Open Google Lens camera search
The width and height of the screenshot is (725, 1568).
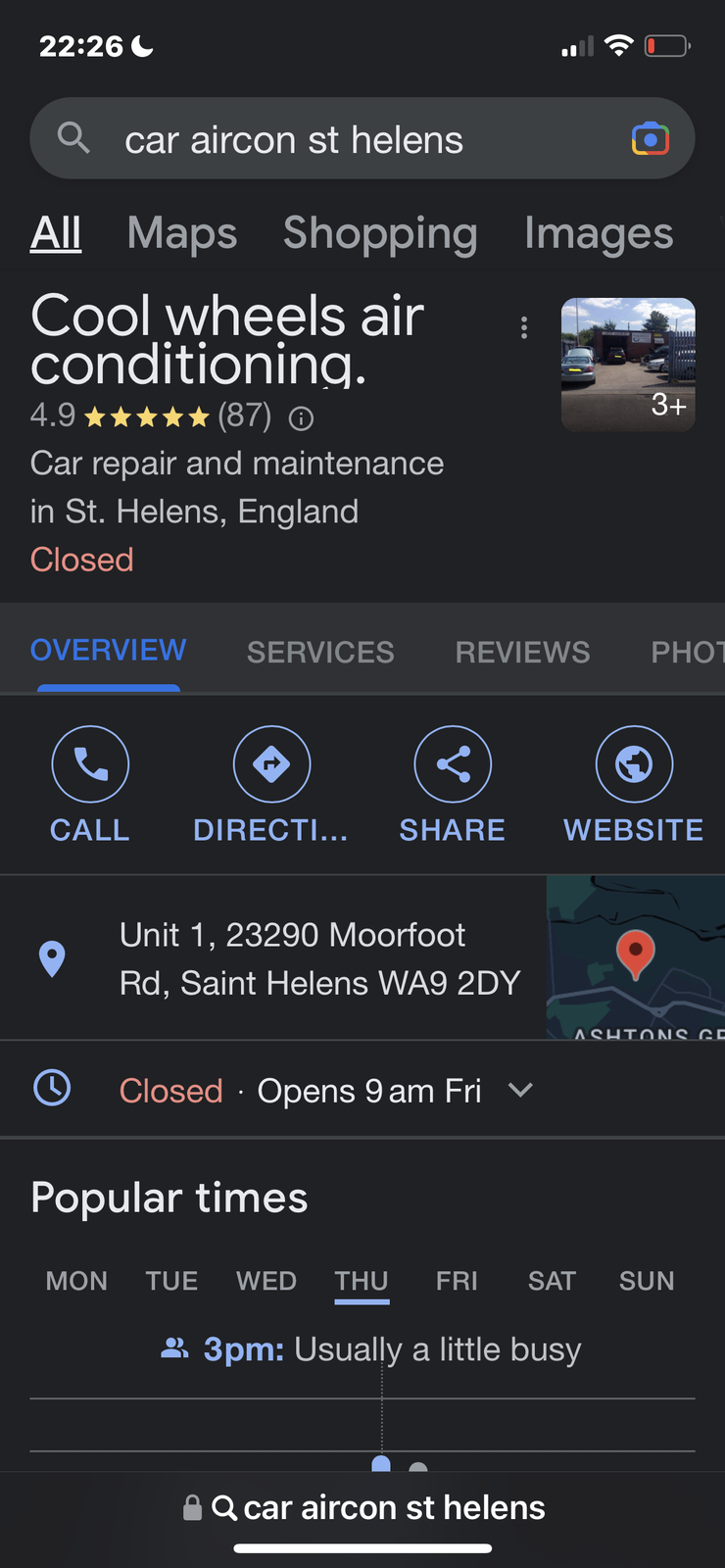point(650,139)
